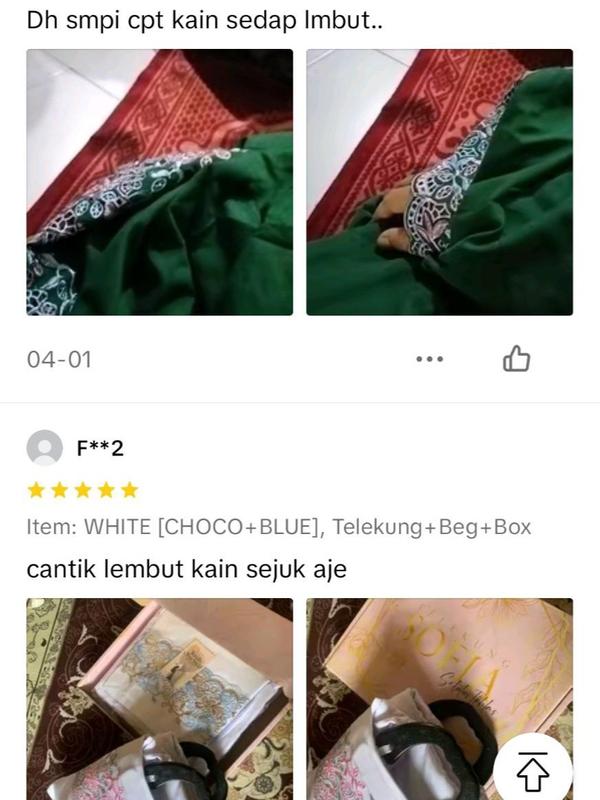600x800 pixels.
Task: Open F**2's first telekung bag photo
Action: (160, 698)
